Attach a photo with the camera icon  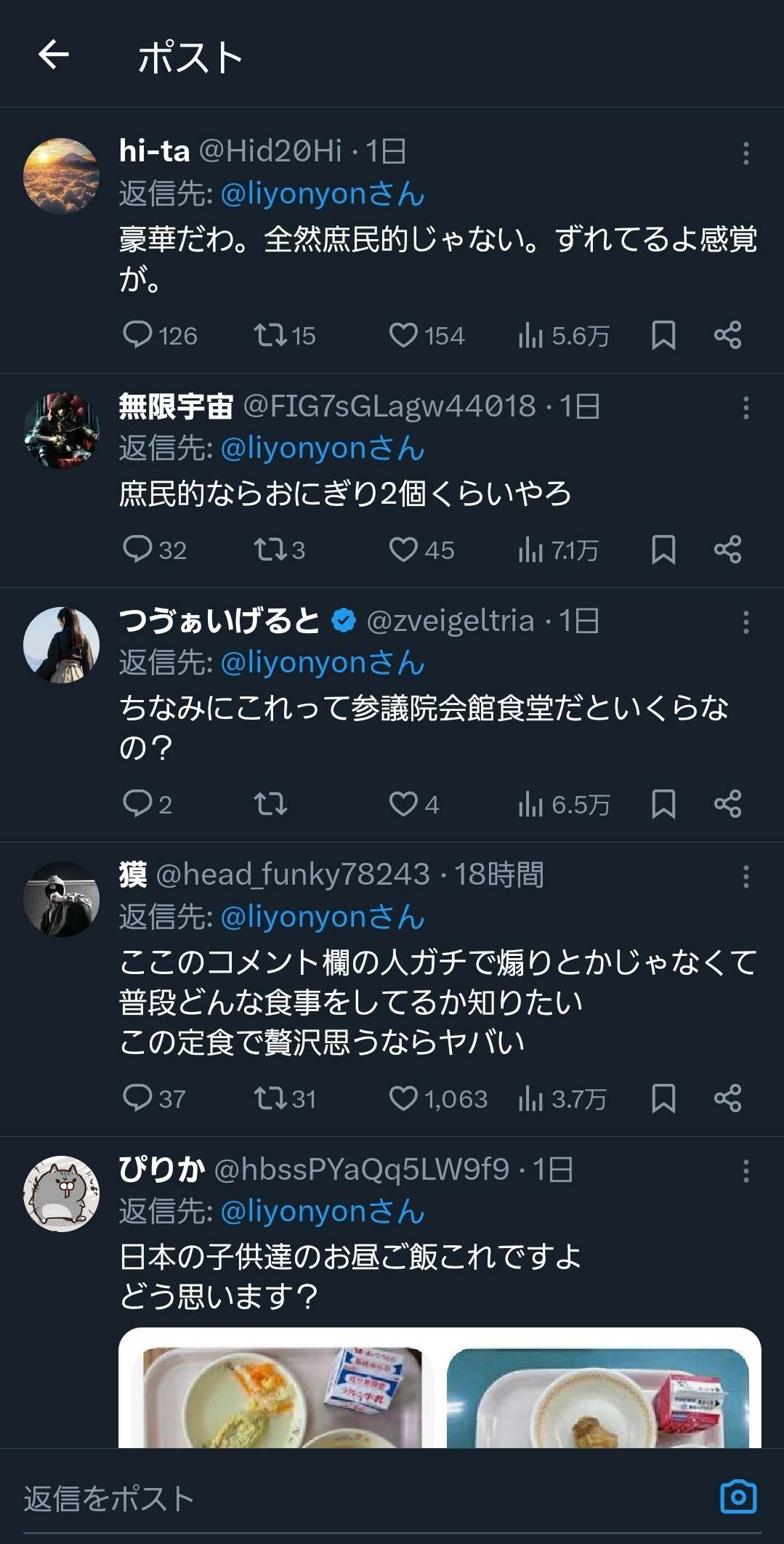click(x=738, y=1497)
